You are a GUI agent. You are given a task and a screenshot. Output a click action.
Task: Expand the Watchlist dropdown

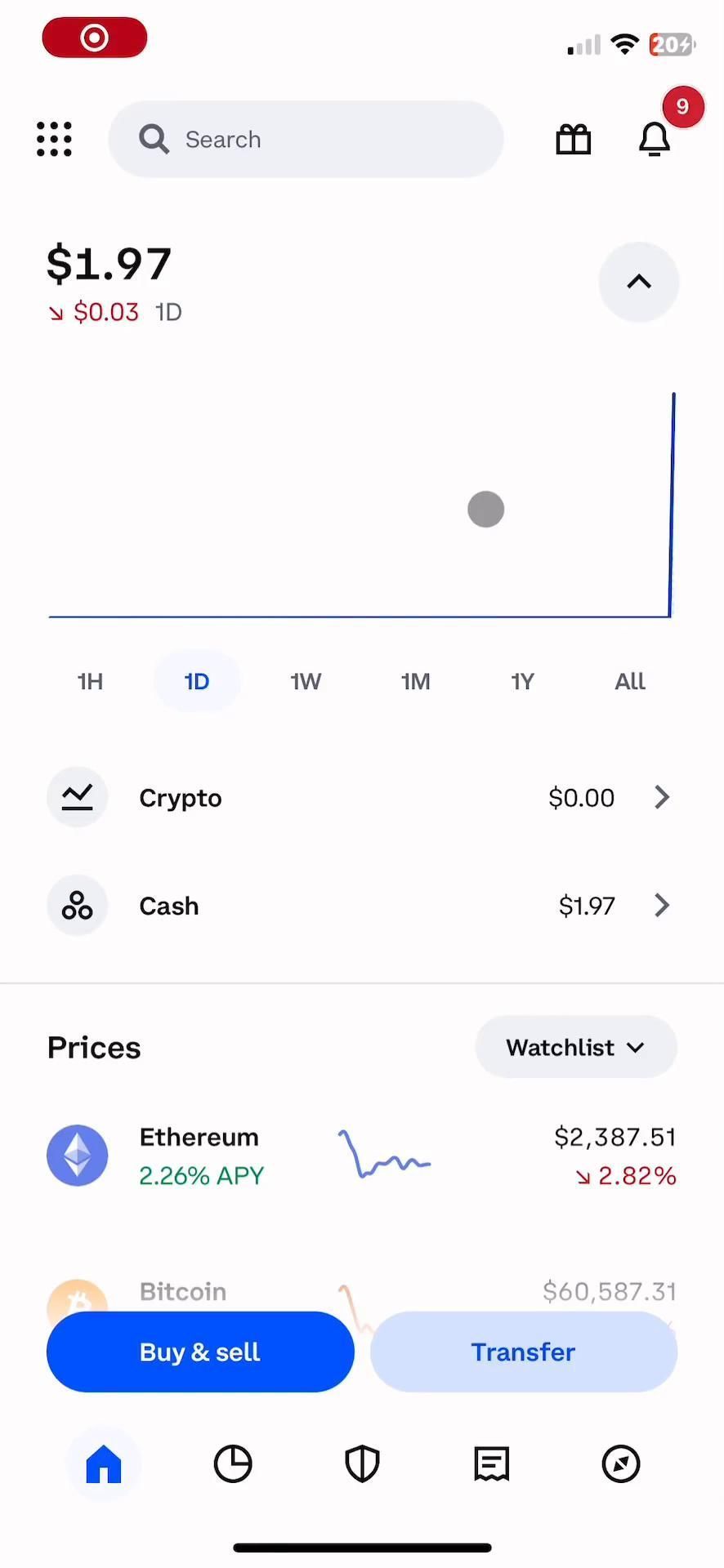click(576, 1048)
